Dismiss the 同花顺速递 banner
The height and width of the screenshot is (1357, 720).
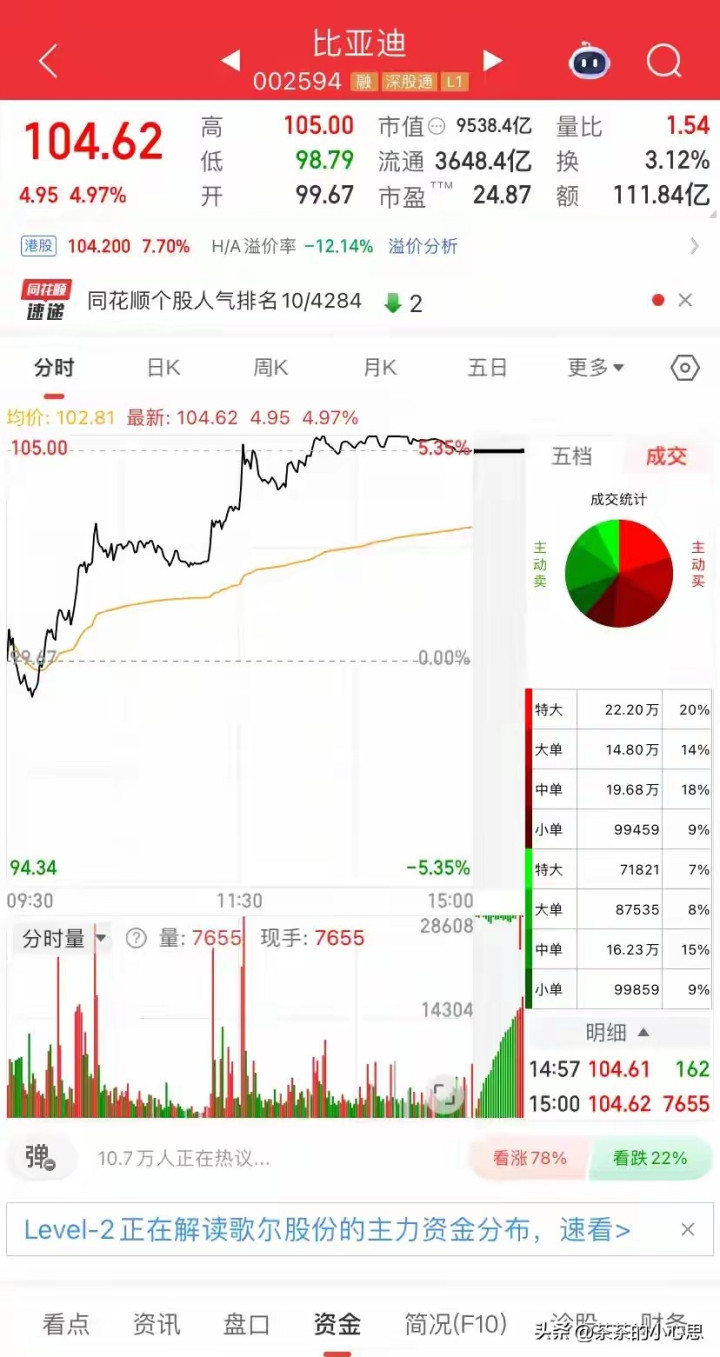[x=685, y=300]
